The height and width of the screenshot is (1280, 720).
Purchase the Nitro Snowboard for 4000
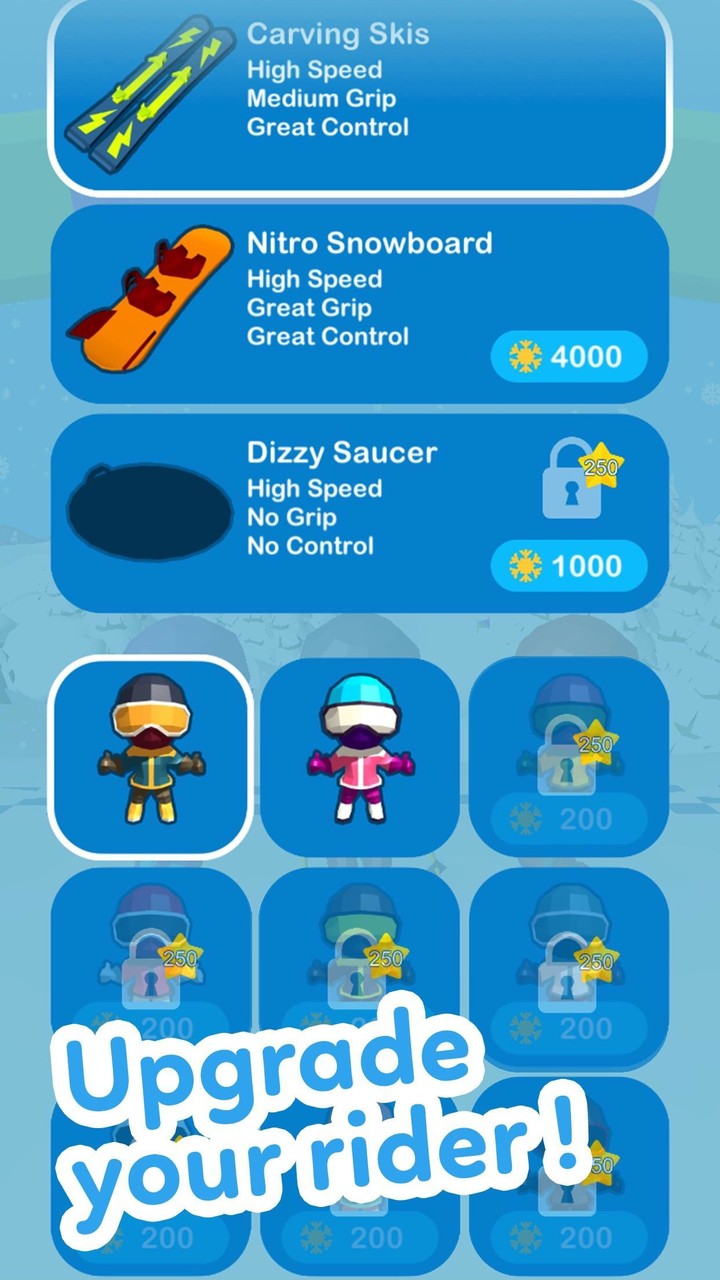click(570, 356)
